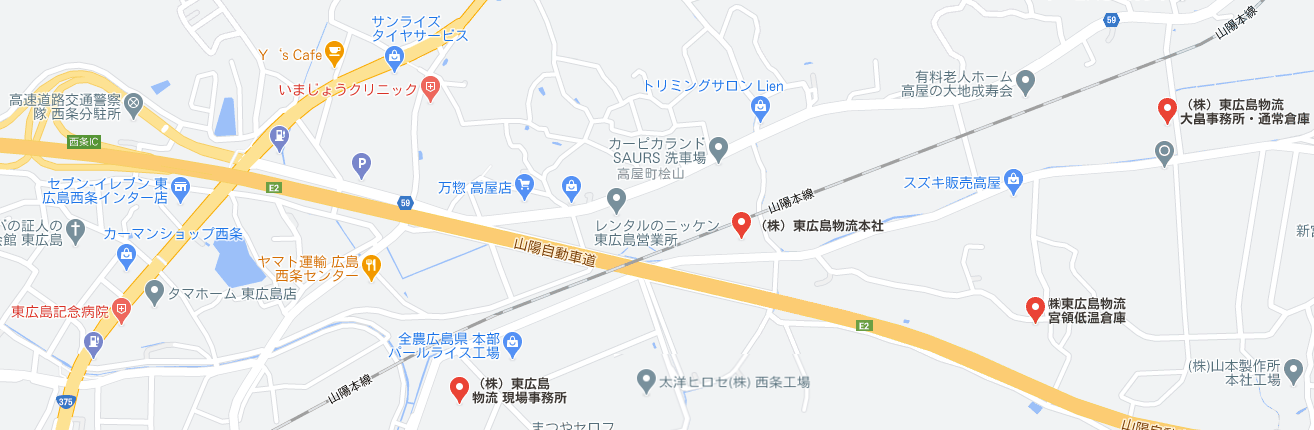Select the いまじょうクリニック marker
1314x430 pixels.
(431, 89)
